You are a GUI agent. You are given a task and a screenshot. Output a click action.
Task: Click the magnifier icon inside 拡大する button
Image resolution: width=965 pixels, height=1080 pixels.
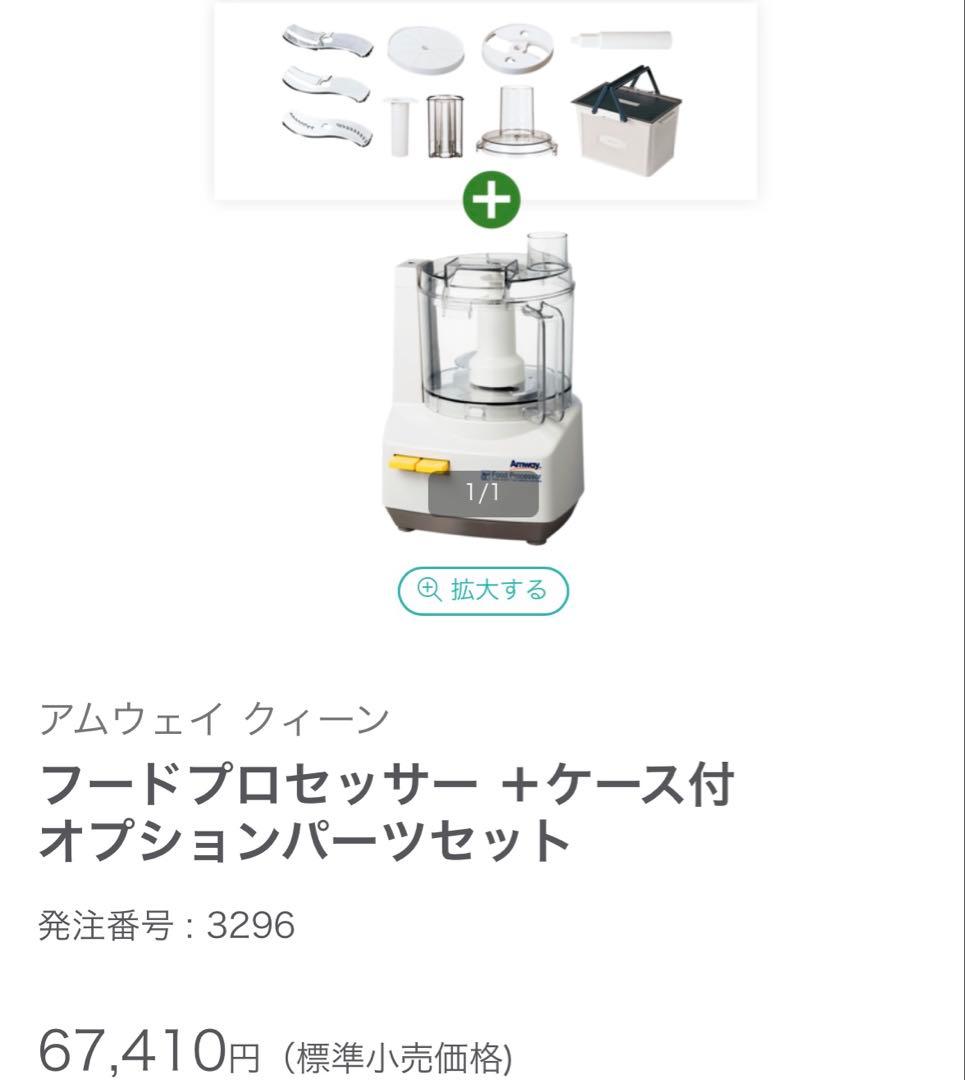pos(428,591)
